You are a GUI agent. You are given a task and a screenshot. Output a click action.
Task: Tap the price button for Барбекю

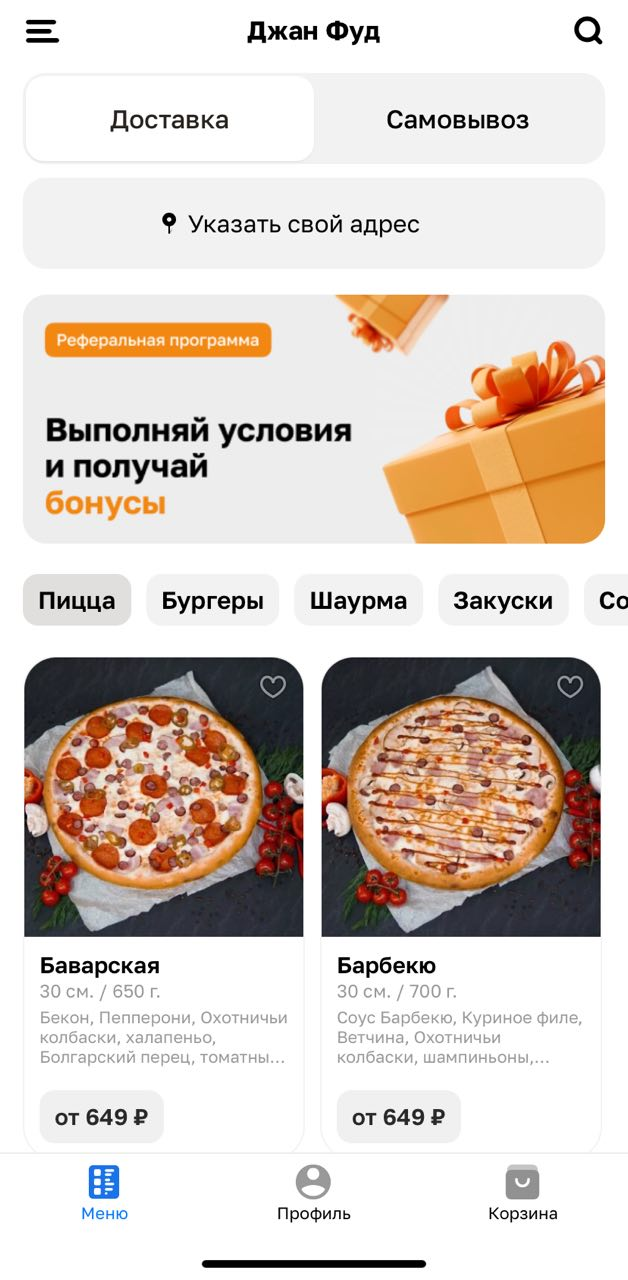click(398, 1117)
